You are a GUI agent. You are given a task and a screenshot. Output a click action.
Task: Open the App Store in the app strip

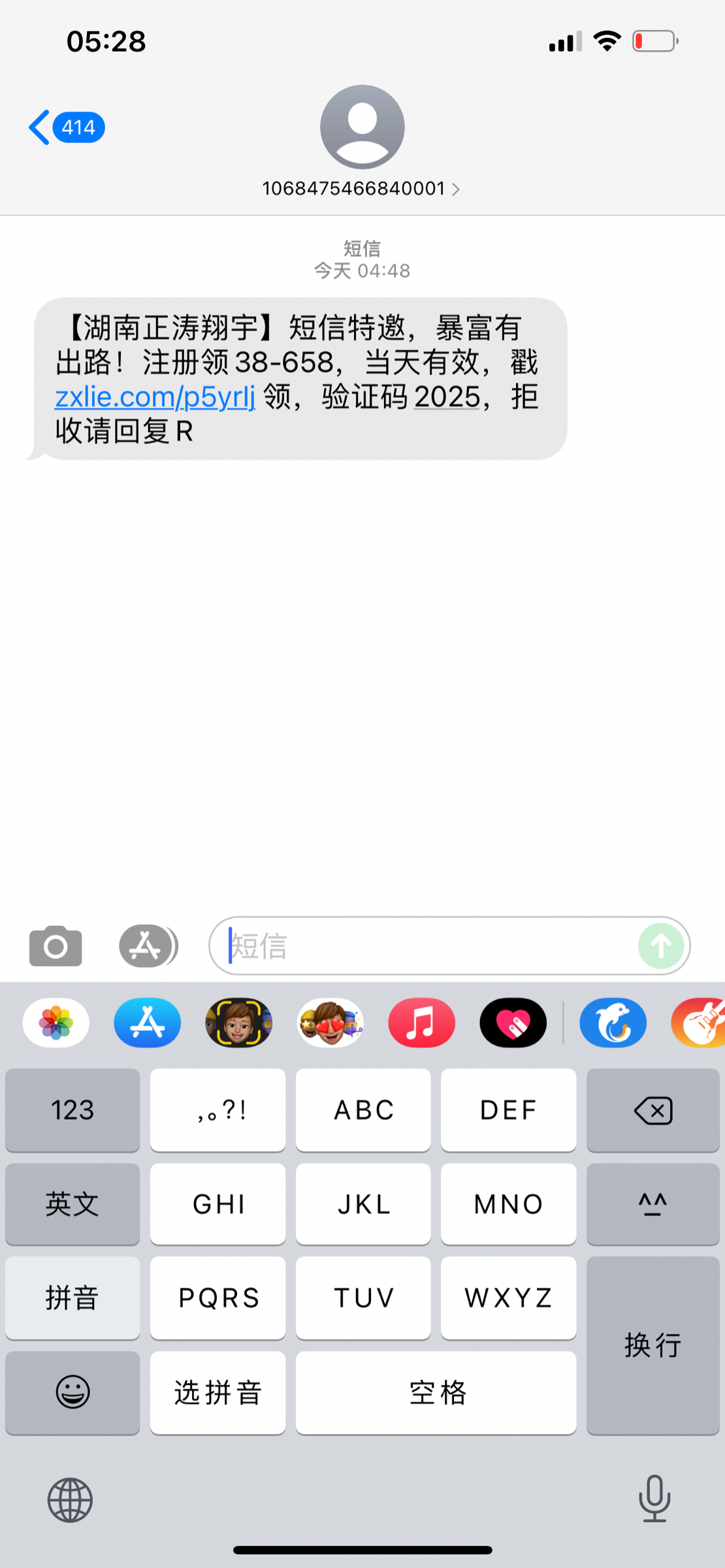coord(148,1022)
